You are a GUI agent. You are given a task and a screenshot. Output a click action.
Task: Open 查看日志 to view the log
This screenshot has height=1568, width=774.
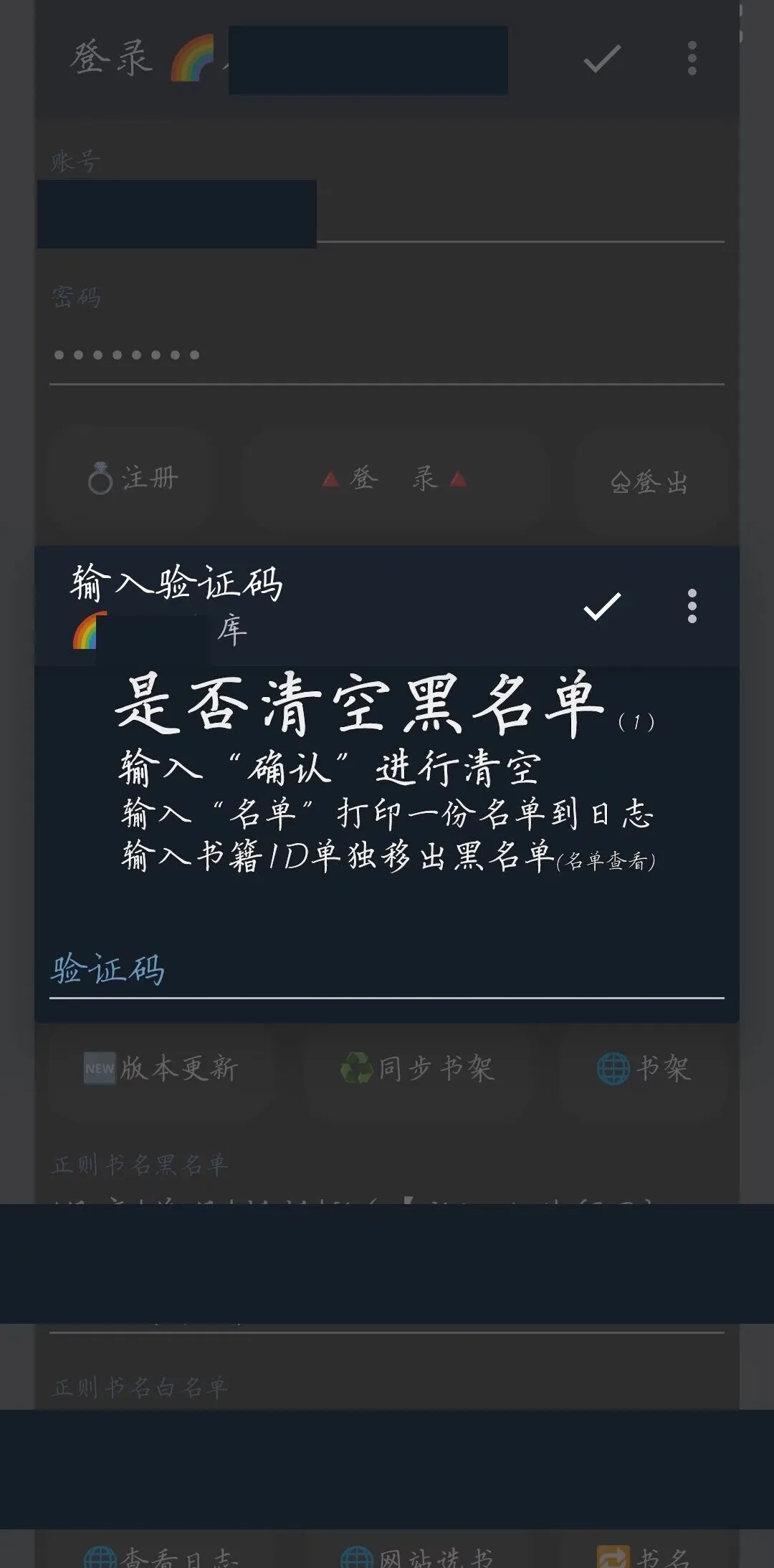pyautogui.click(x=161, y=1557)
